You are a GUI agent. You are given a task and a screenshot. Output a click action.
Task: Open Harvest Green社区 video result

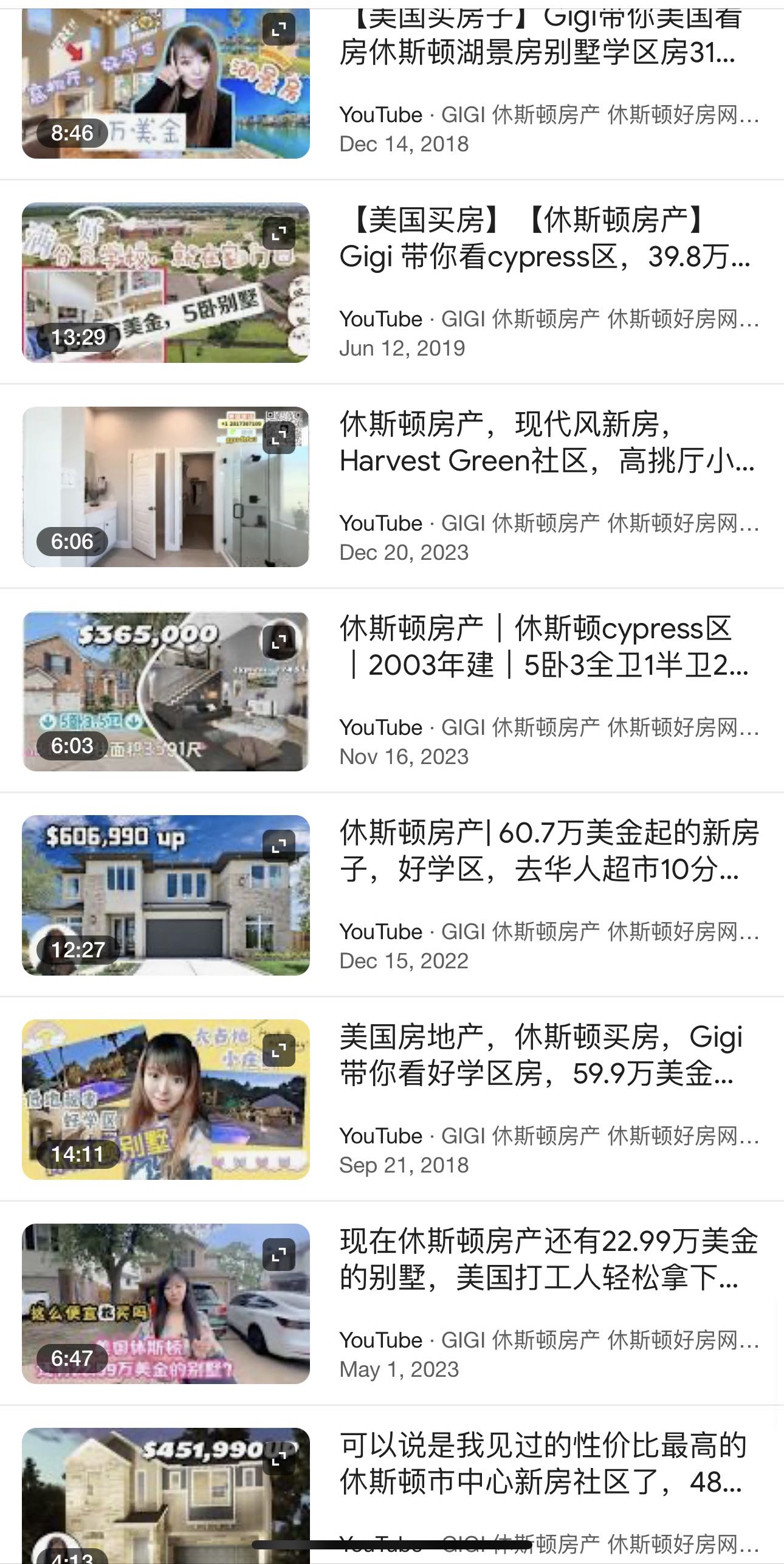[546, 443]
